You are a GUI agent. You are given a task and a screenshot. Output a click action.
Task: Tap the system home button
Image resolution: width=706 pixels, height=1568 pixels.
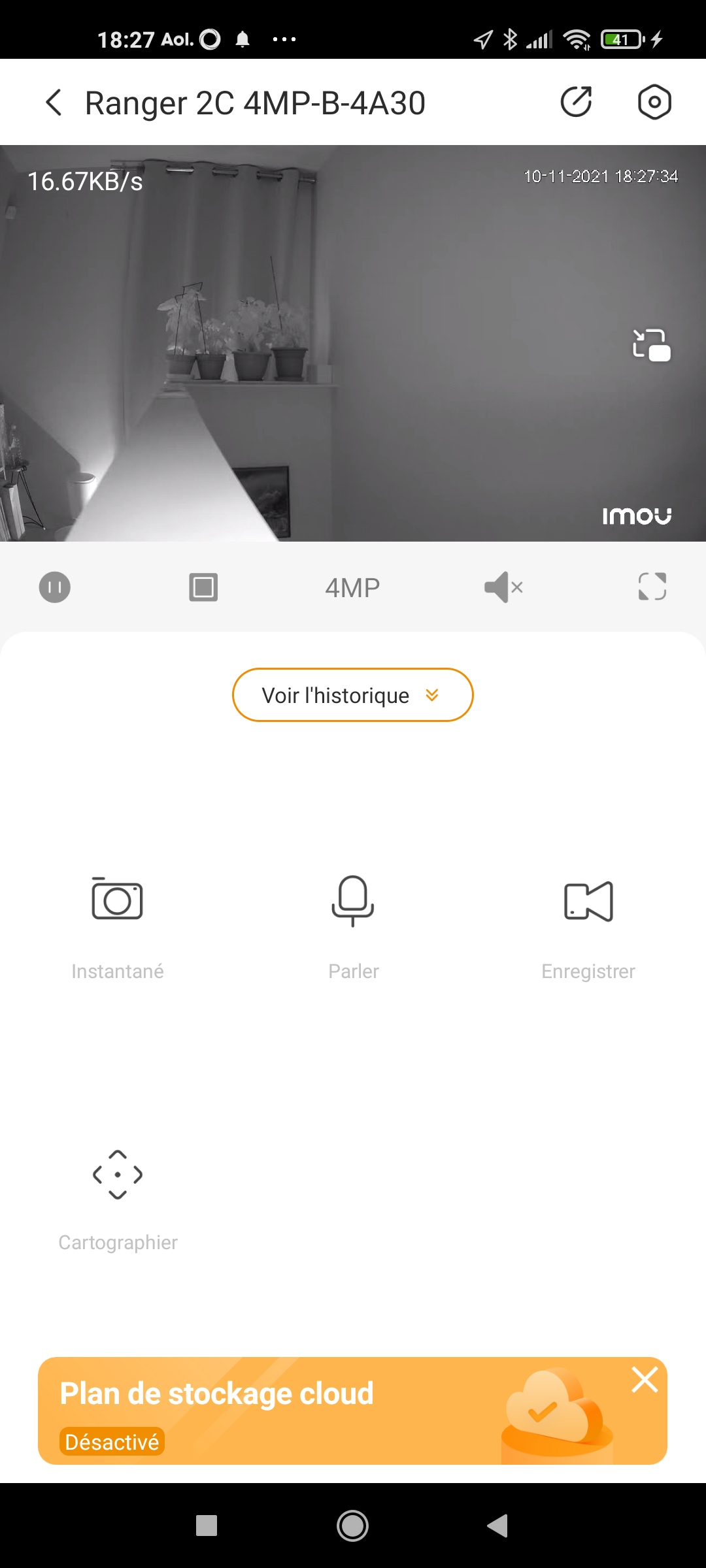click(x=352, y=1526)
